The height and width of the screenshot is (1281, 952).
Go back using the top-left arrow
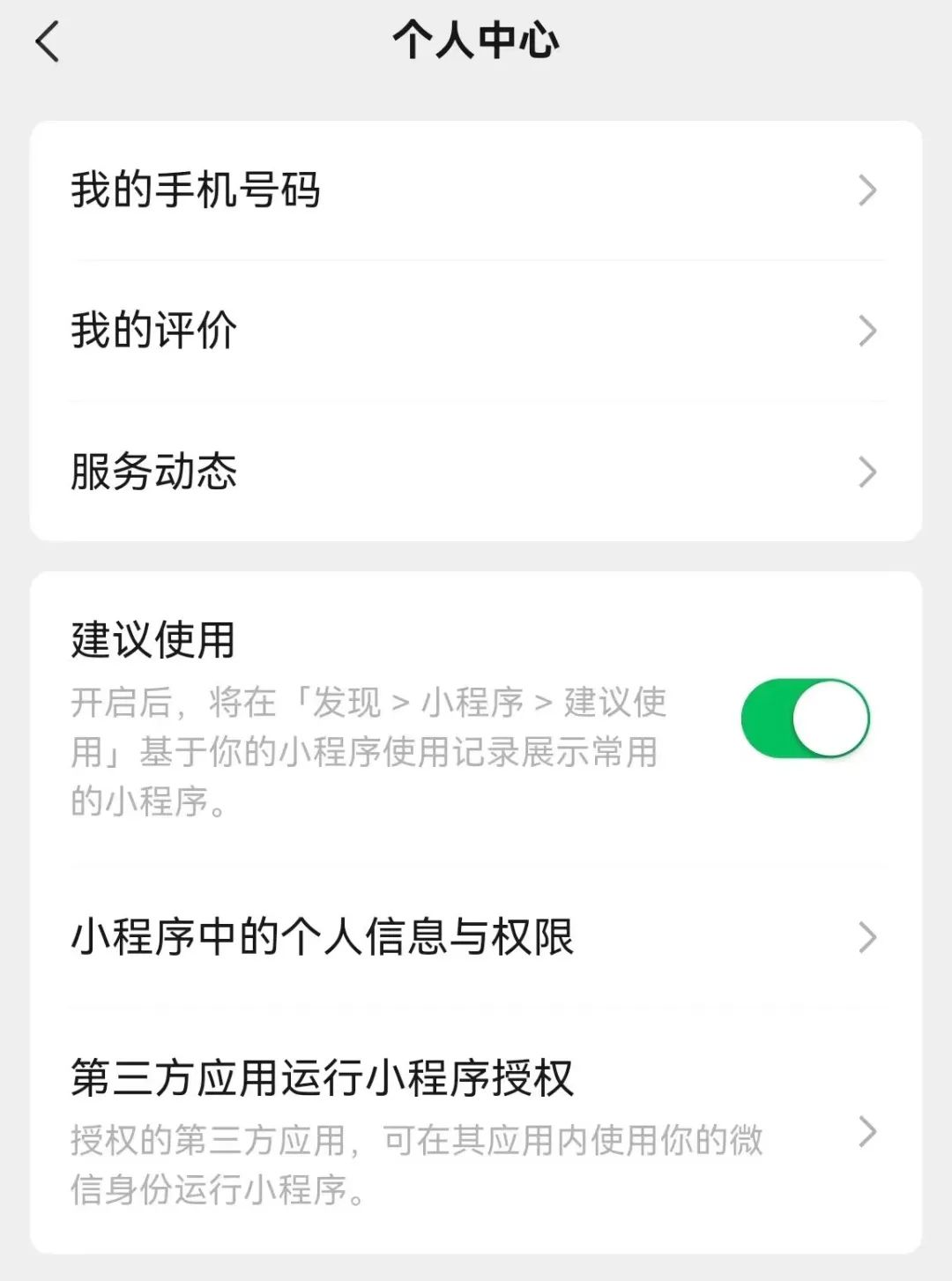click(x=48, y=41)
